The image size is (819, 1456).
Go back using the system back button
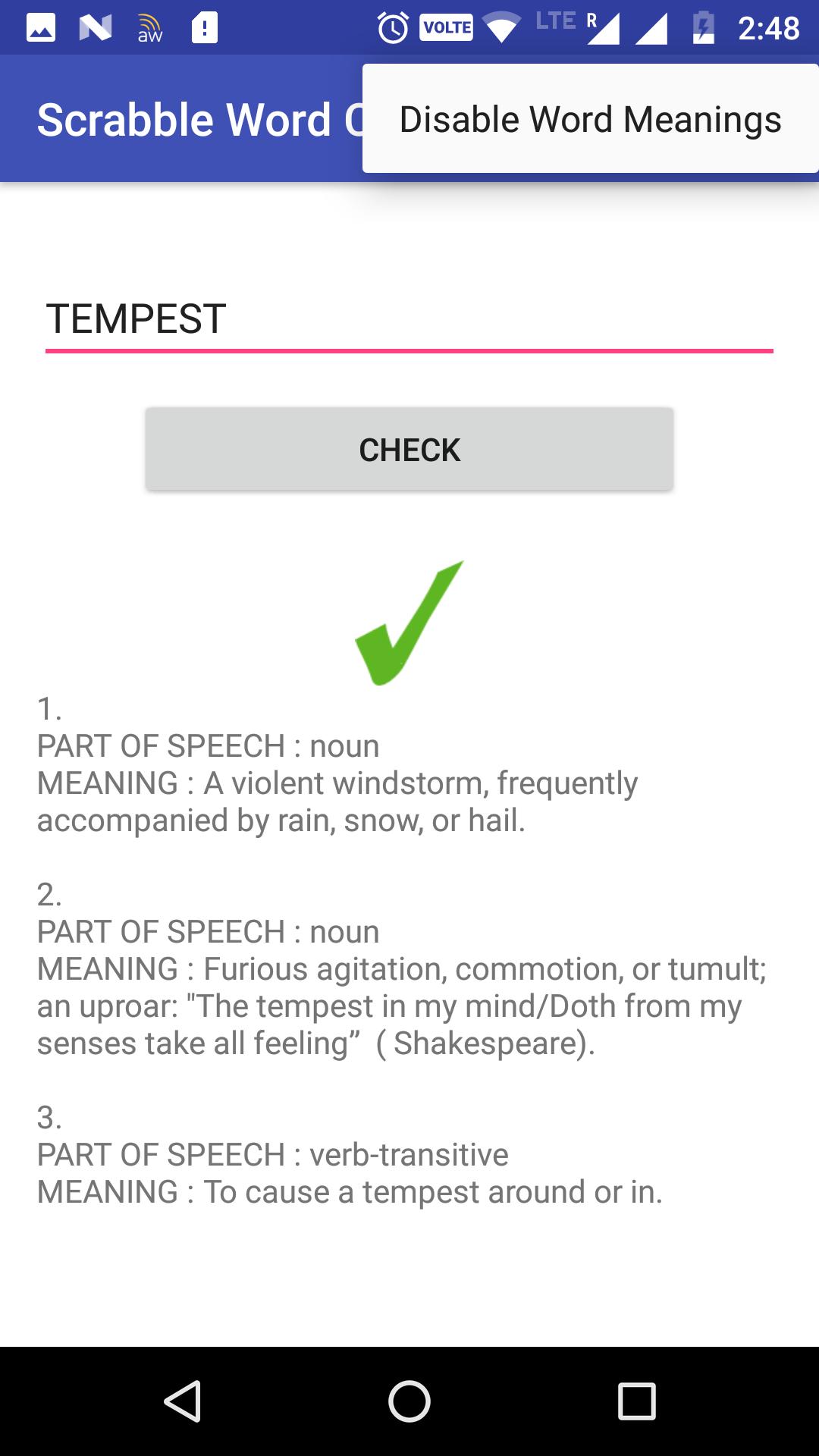pos(182,1401)
